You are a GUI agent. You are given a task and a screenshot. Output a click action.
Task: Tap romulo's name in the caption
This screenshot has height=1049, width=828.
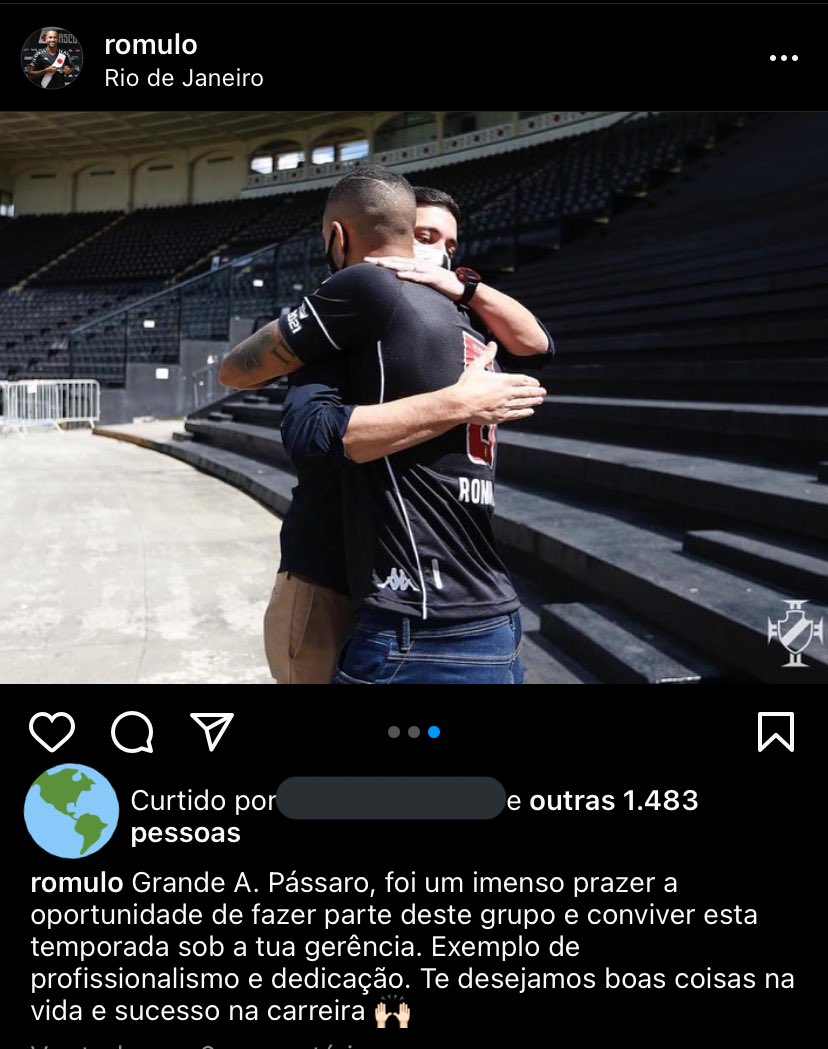coord(77,883)
